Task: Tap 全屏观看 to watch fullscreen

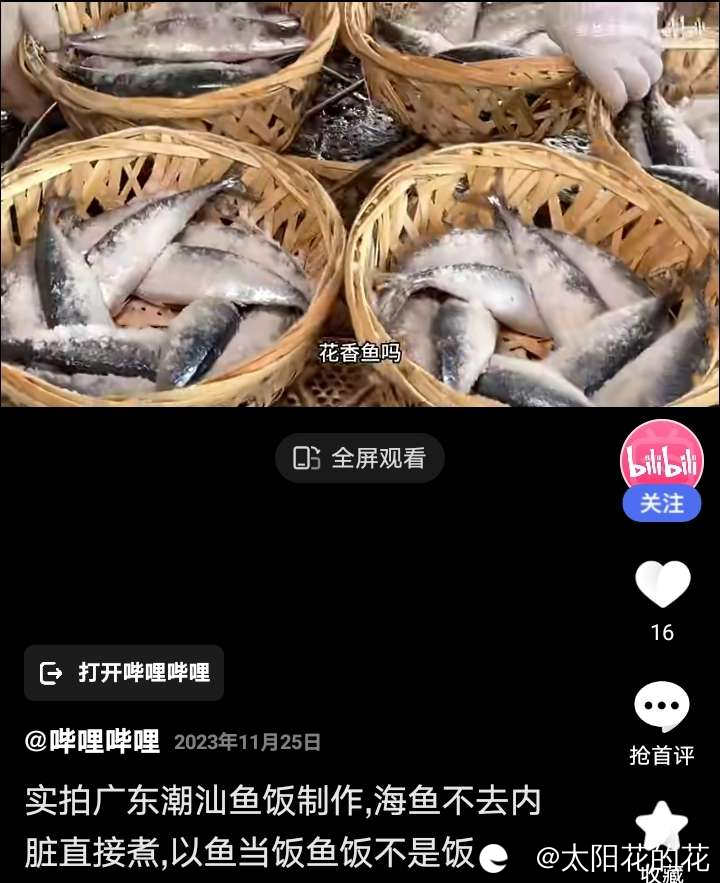Action: tap(360, 458)
